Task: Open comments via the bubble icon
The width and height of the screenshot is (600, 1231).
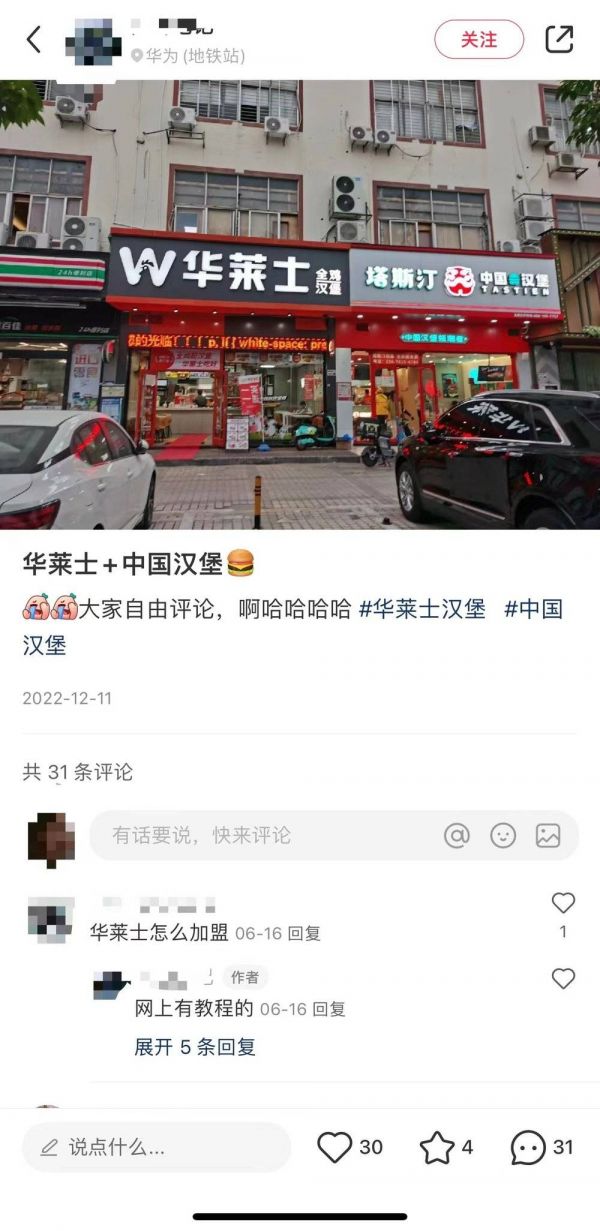Action: pos(527,1147)
